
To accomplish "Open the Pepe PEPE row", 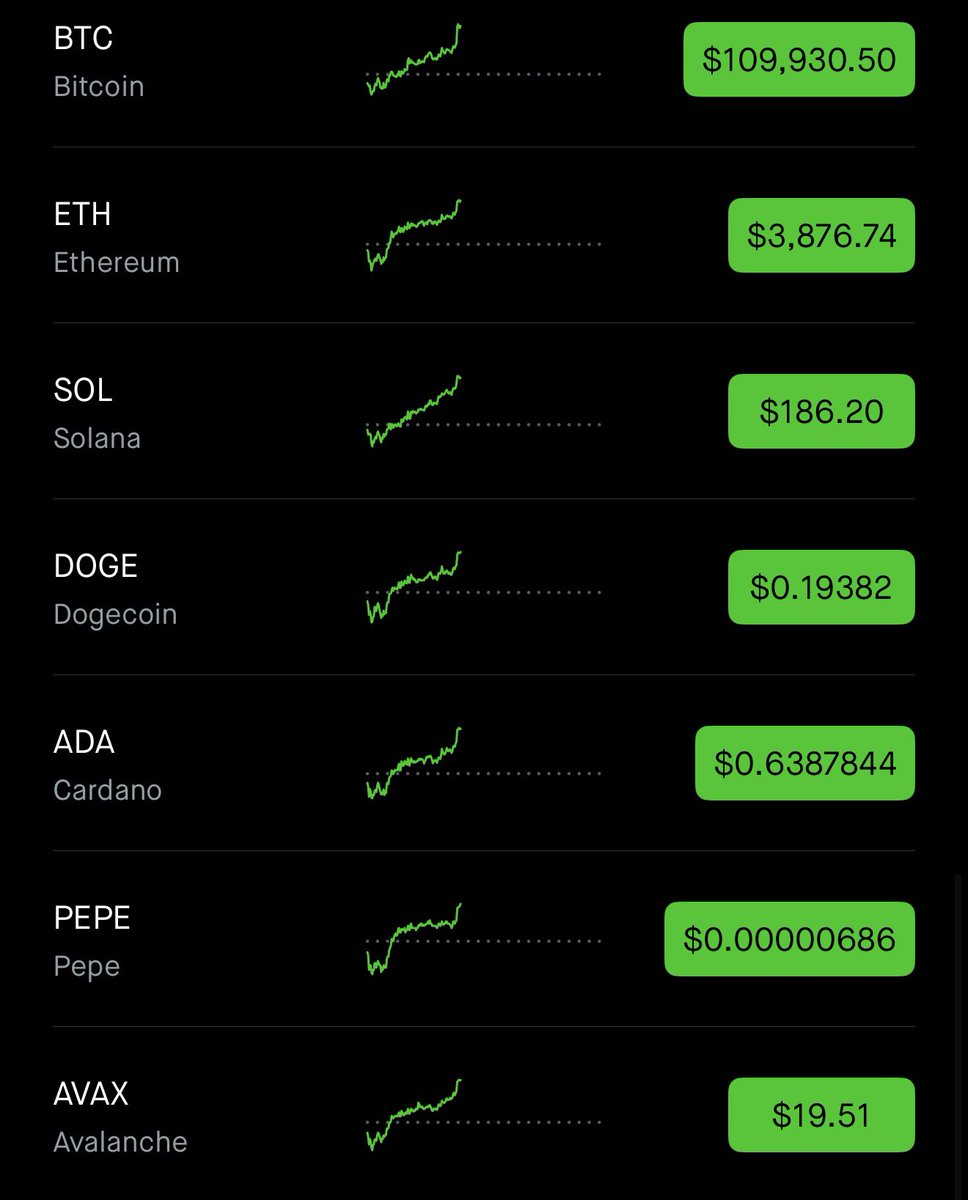I will click(x=92, y=942).
